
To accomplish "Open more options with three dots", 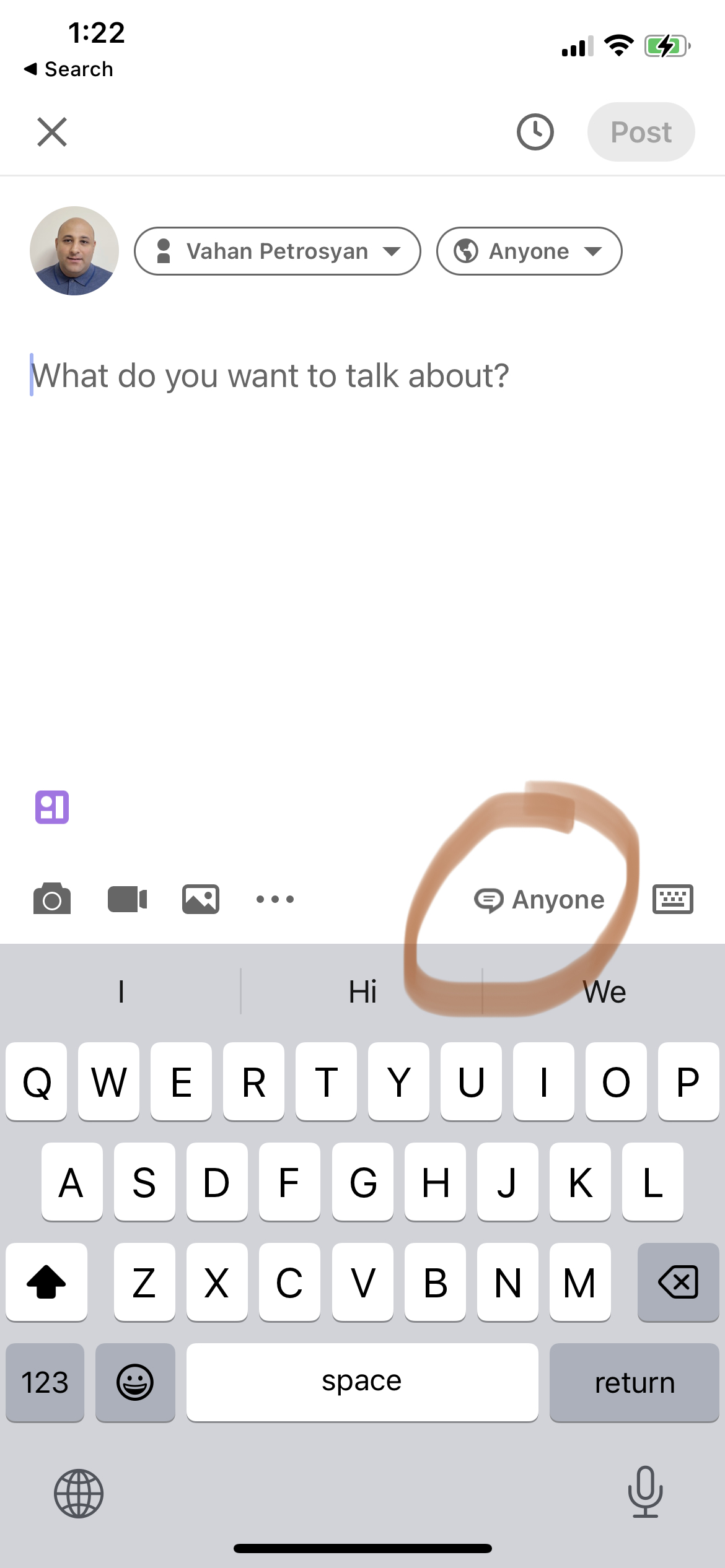I will point(275,899).
